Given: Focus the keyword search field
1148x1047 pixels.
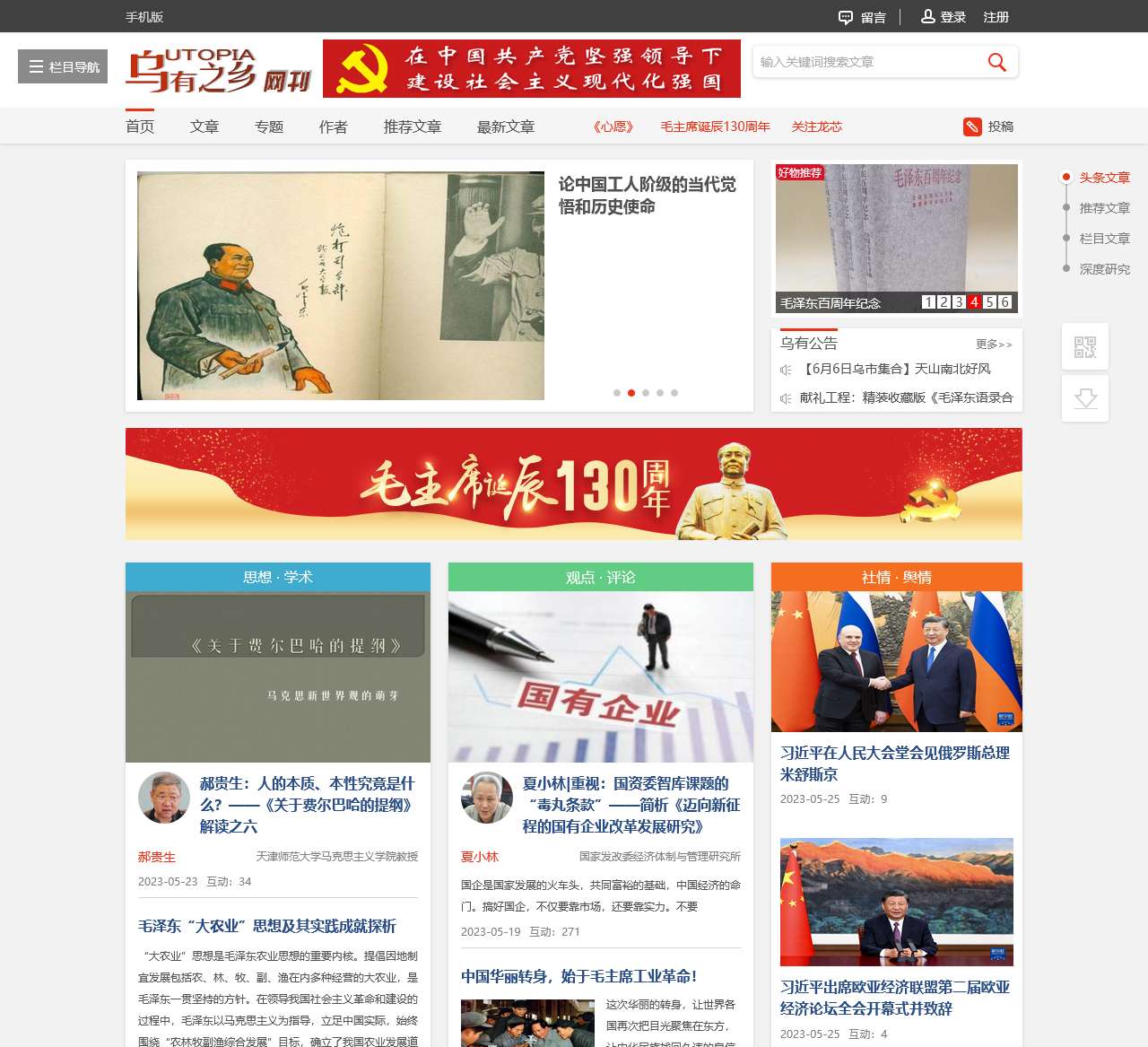Looking at the screenshot, I should click(x=865, y=62).
